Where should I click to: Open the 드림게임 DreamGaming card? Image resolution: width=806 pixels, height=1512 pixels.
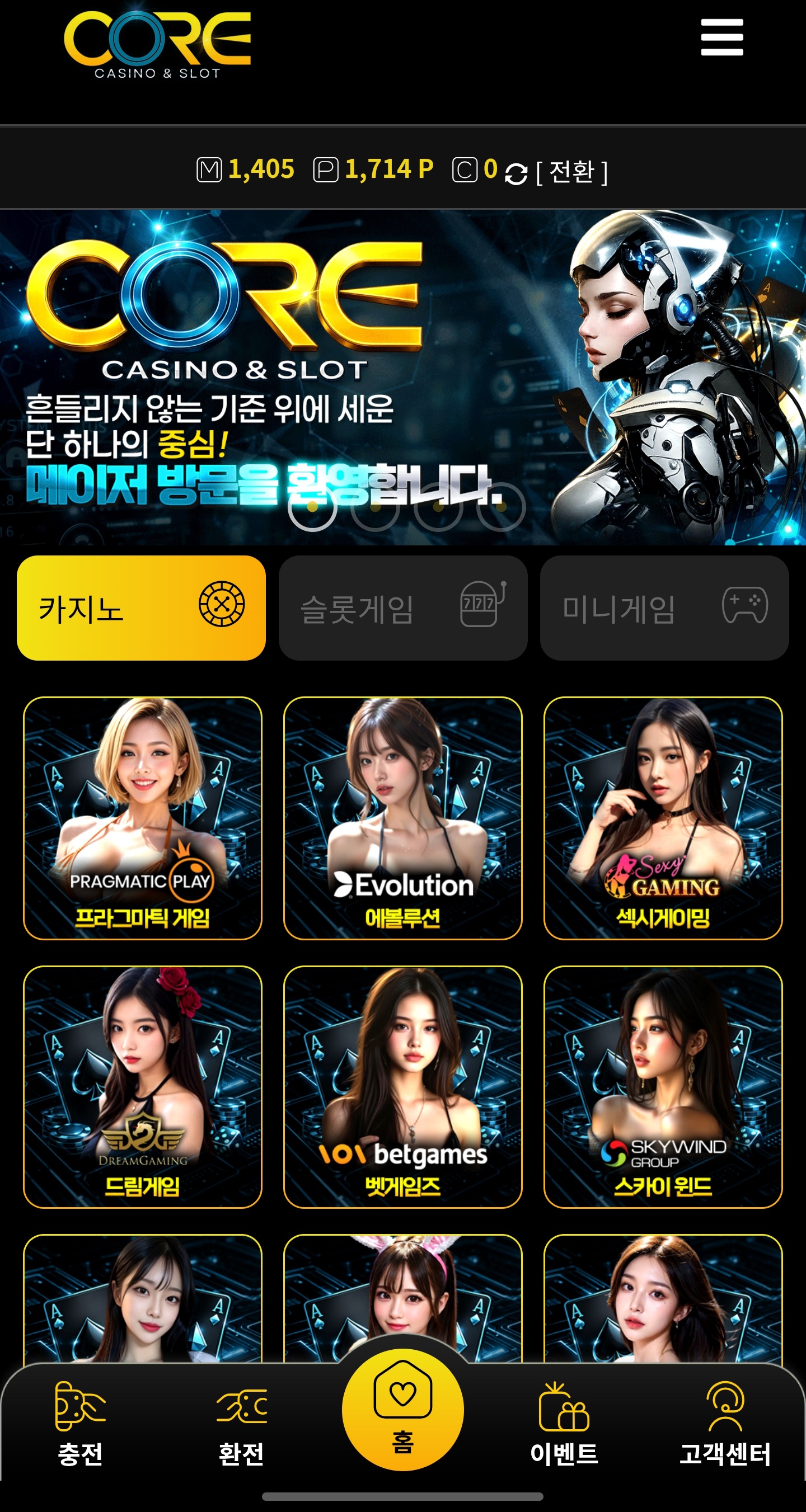pos(142,1086)
